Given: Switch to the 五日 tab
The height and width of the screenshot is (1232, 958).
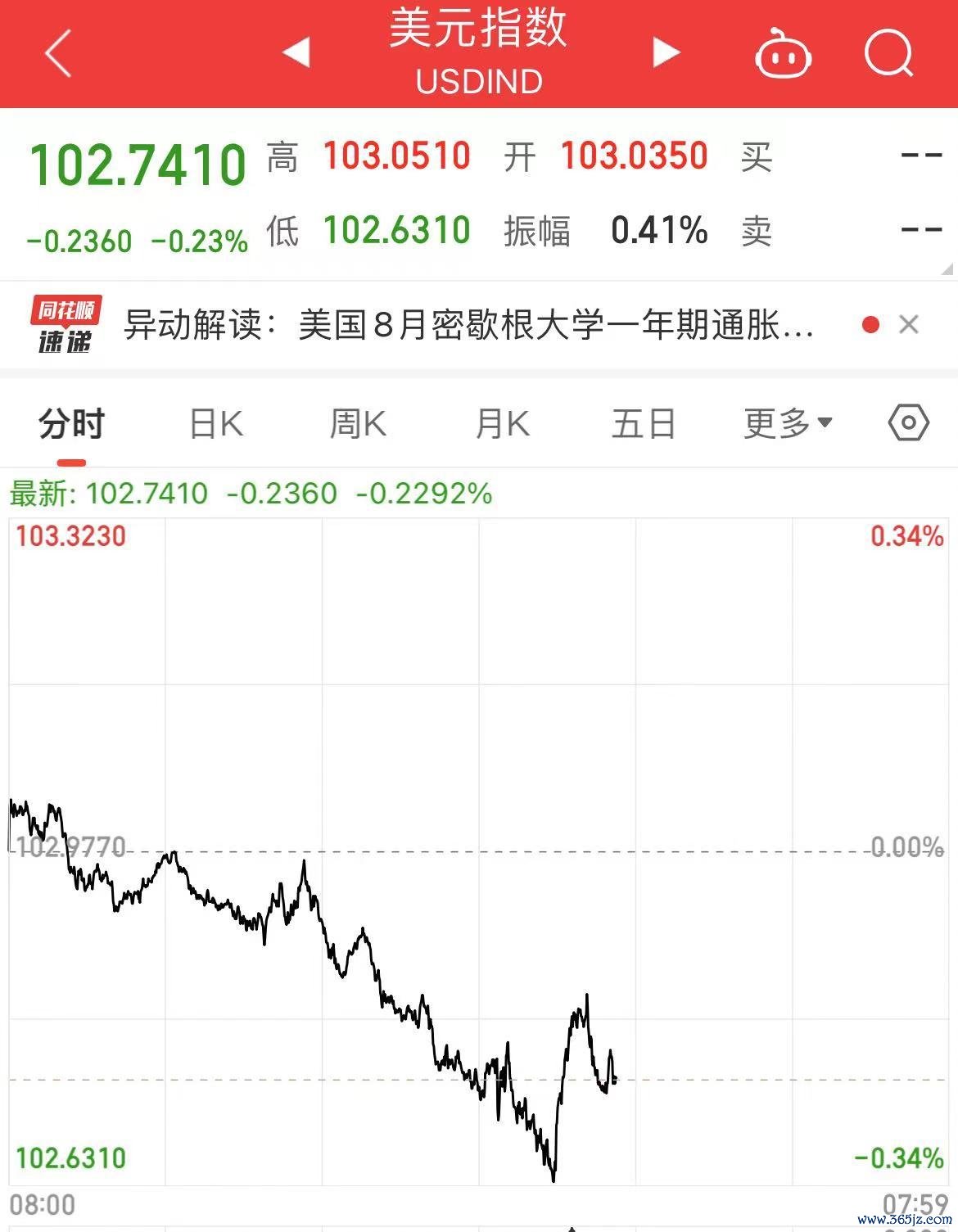Looking at the screenshot, I should pos(644,424).
